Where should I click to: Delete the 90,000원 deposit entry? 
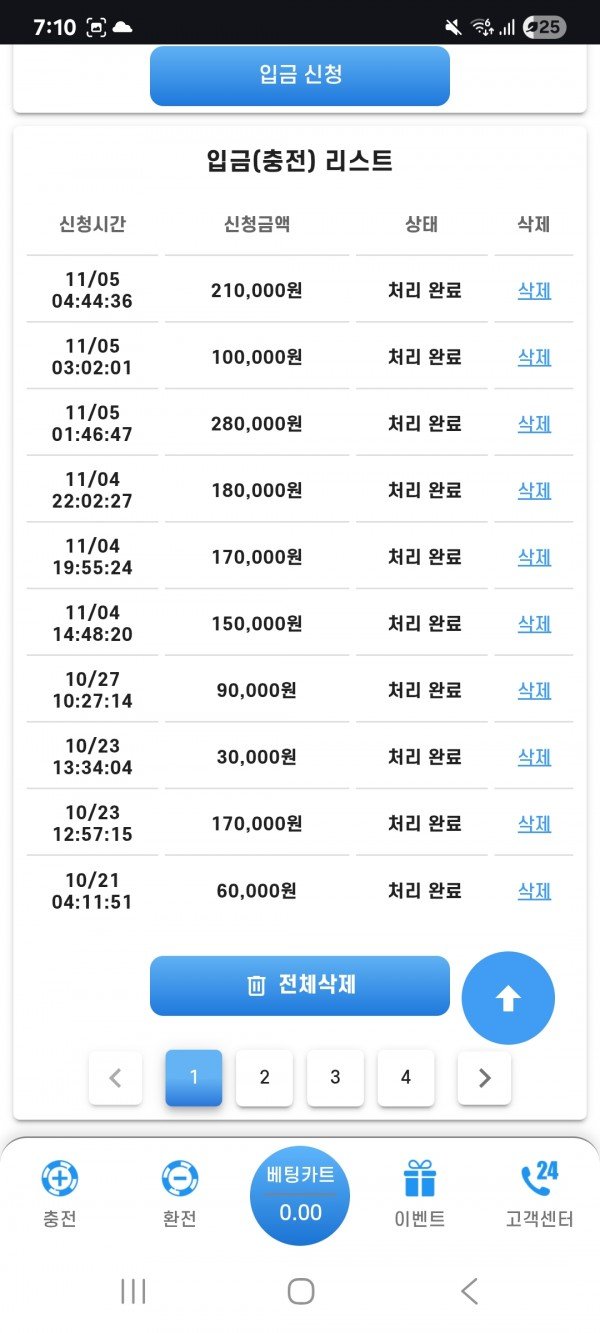coord(534,690)
